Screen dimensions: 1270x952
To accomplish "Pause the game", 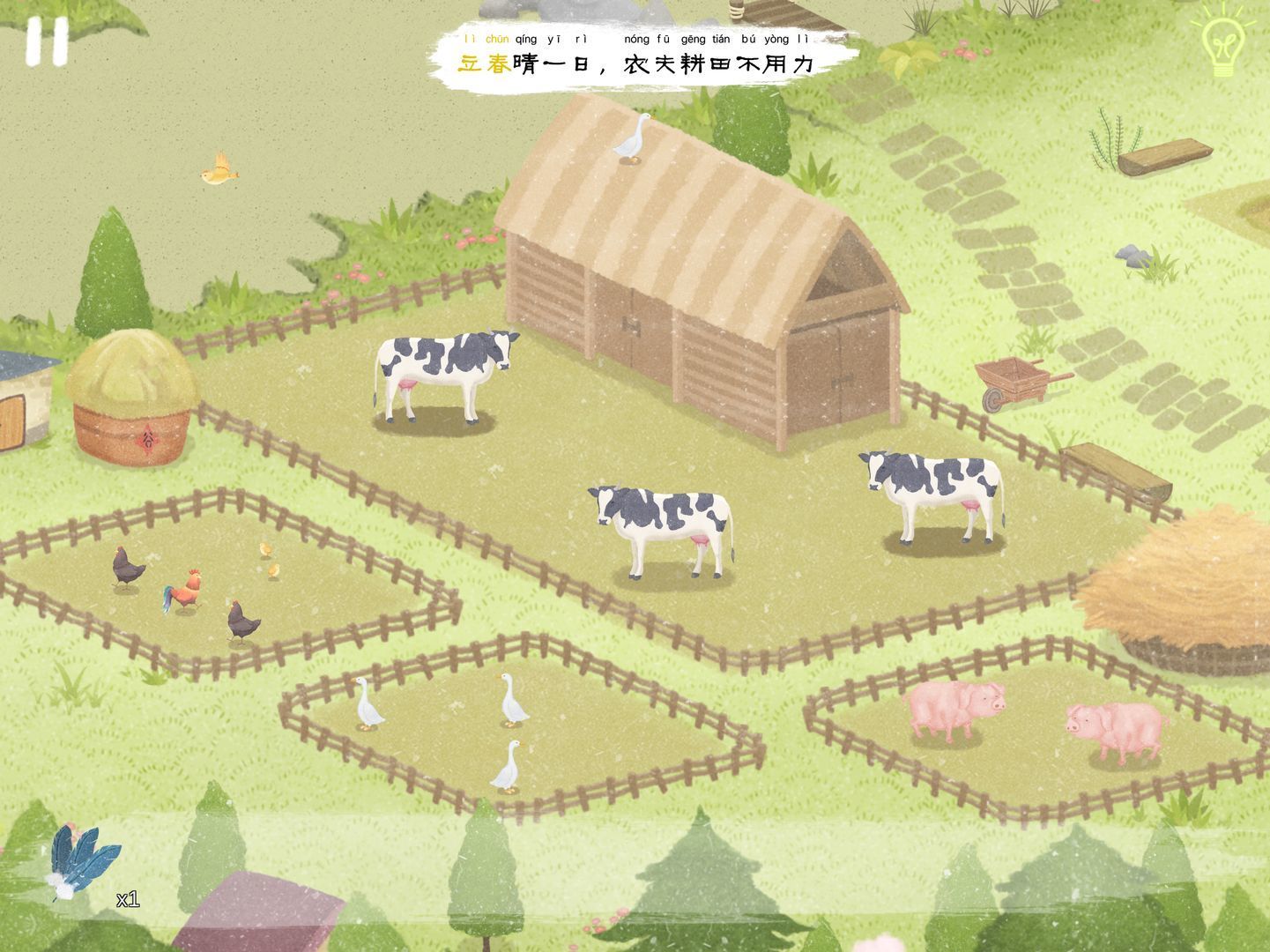I will [47, 41].
